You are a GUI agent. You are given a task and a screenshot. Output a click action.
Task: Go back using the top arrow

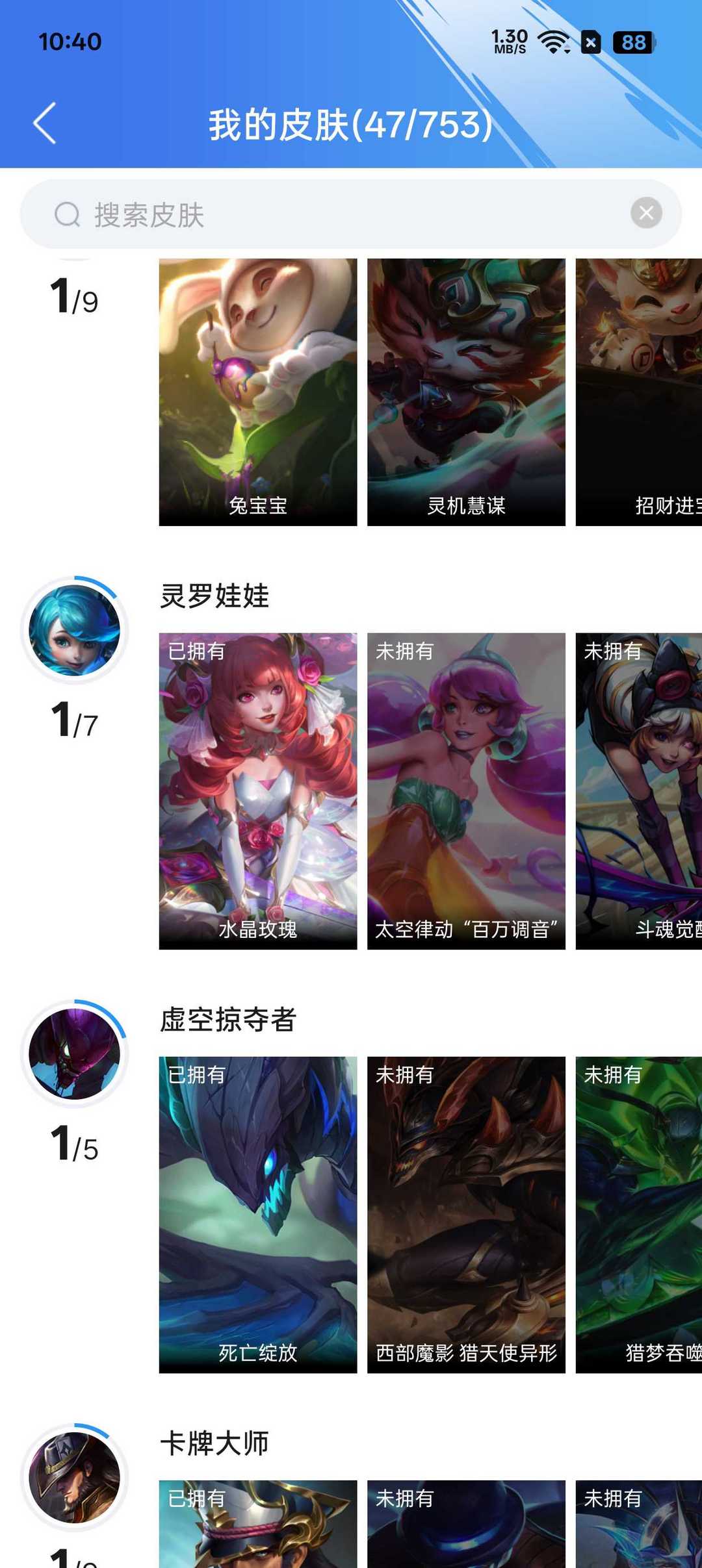44,123
